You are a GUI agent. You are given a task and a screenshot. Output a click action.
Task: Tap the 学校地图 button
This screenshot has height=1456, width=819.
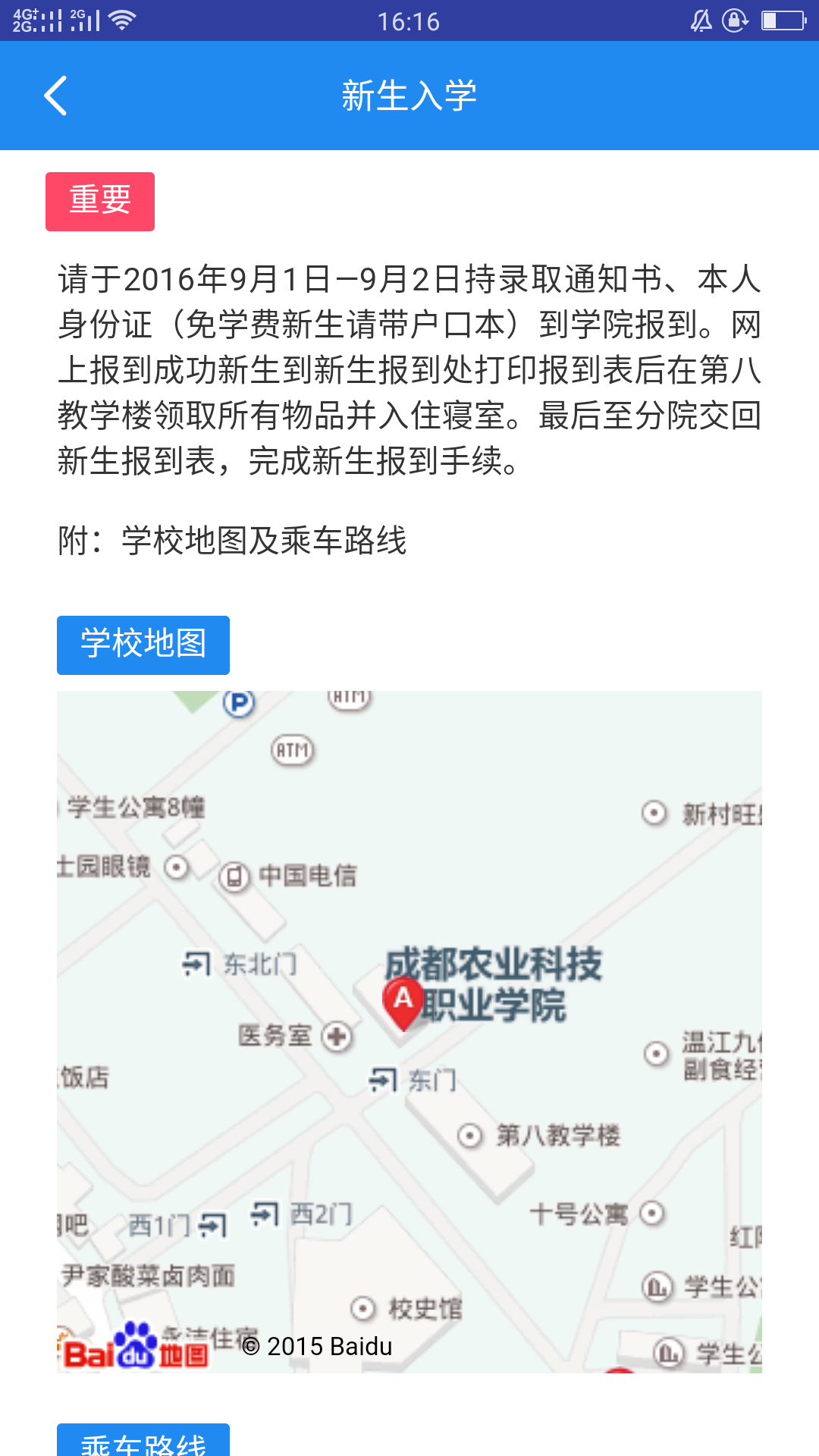pyautogui.click(x=143, y=645)
